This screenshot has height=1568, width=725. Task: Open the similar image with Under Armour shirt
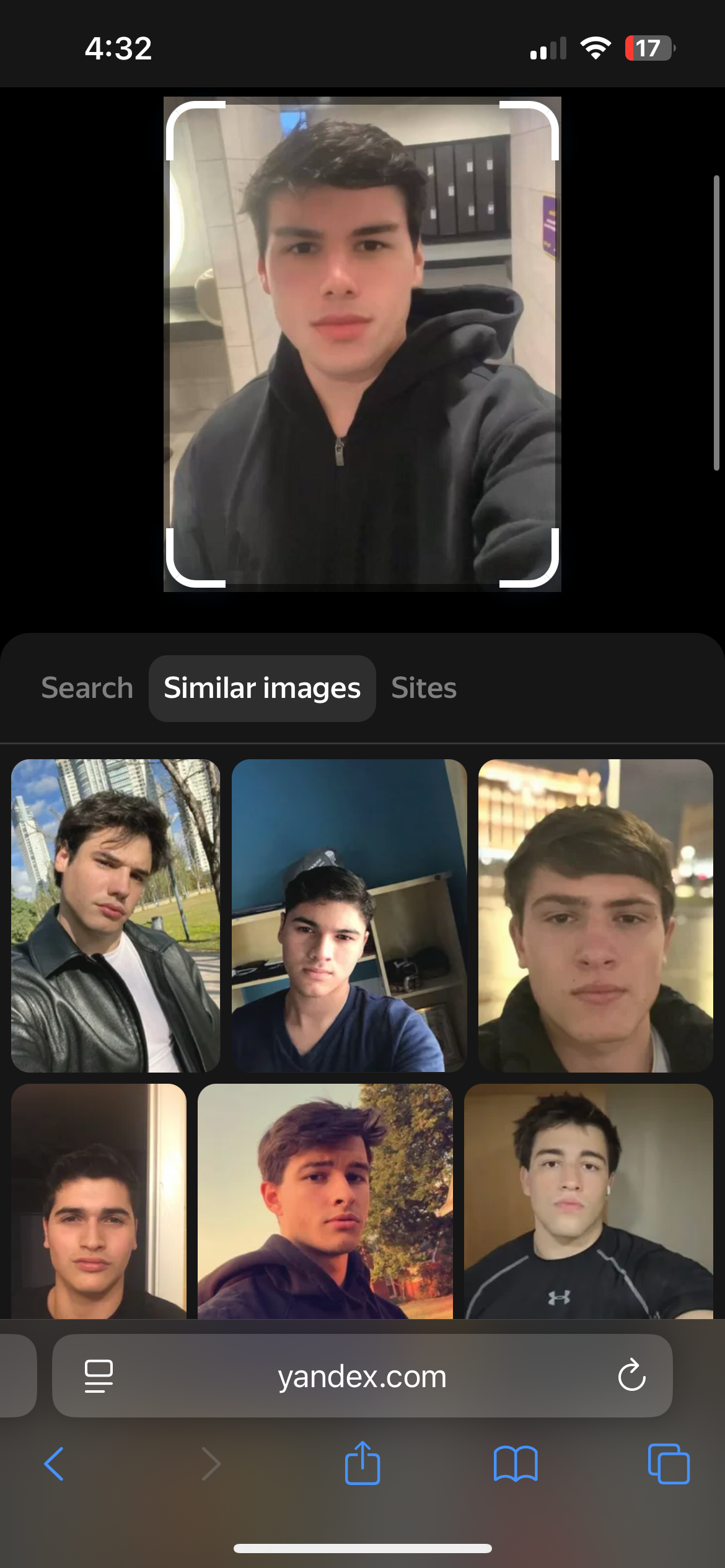point(588,1200)
